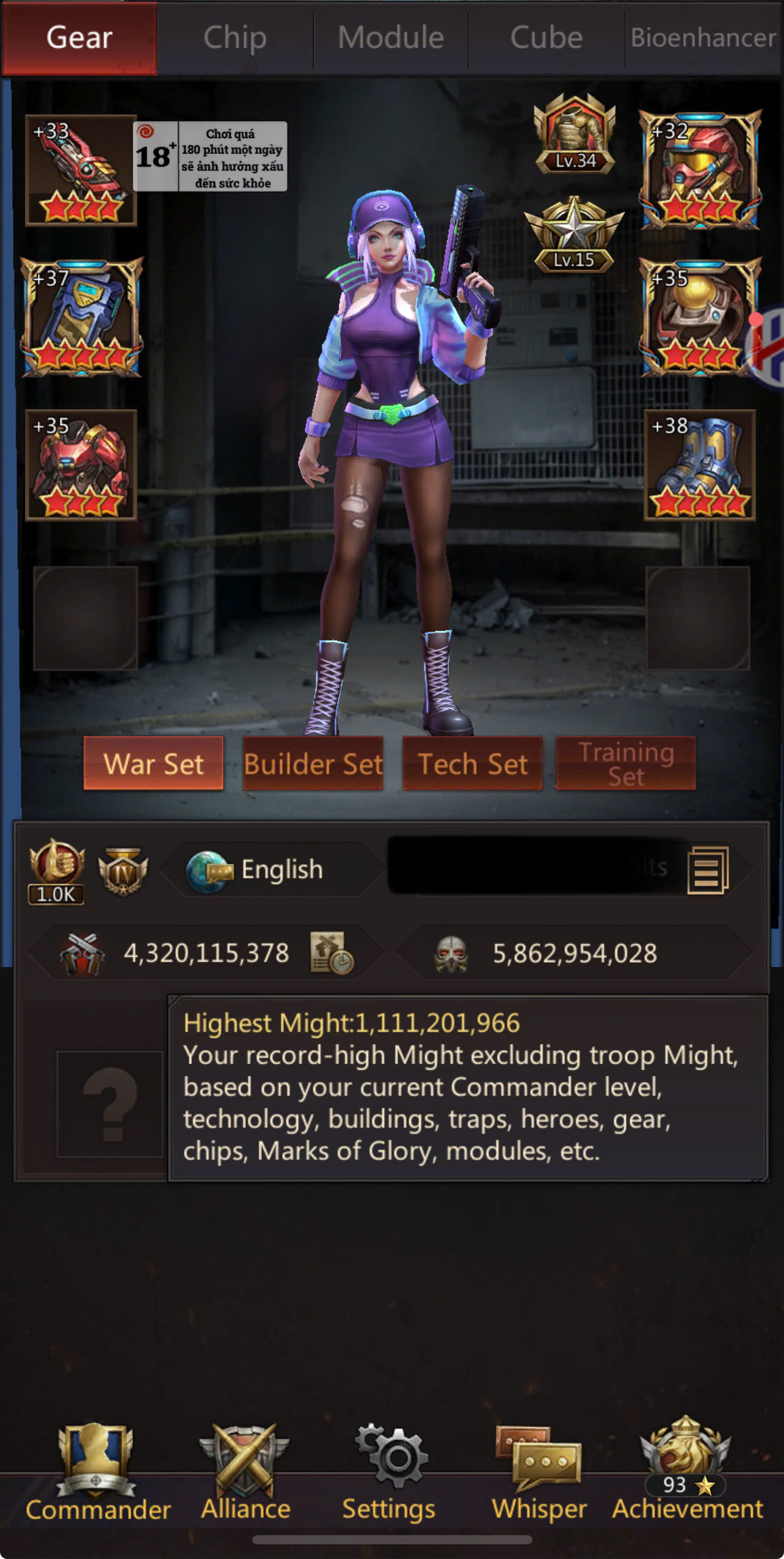Open the Cube tab
Screen dimensions: 784x1559
tap(546, 38)
